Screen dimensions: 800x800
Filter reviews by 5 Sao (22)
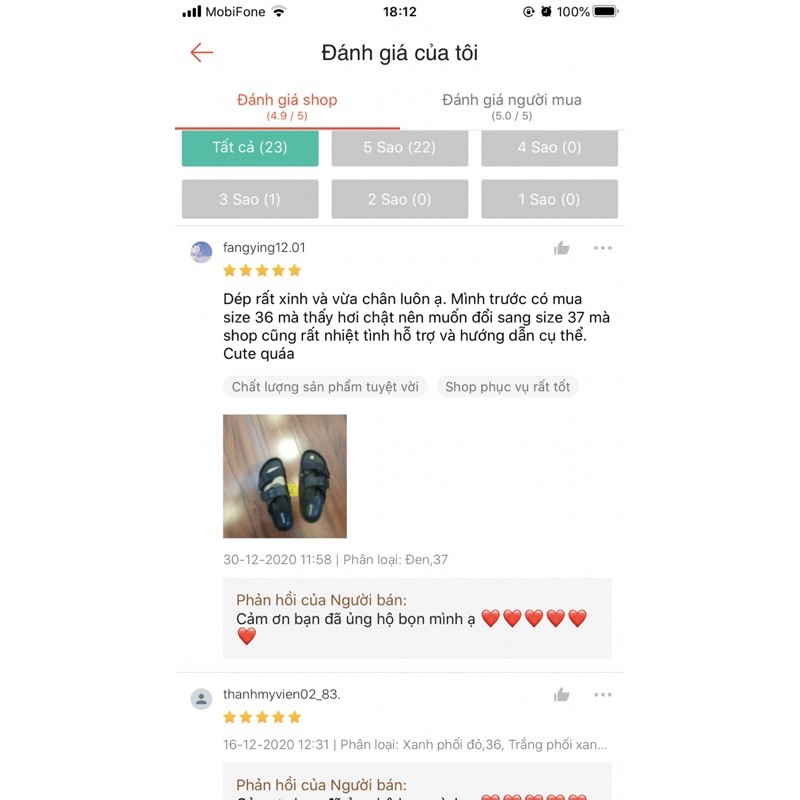click(x=399, y=148)
